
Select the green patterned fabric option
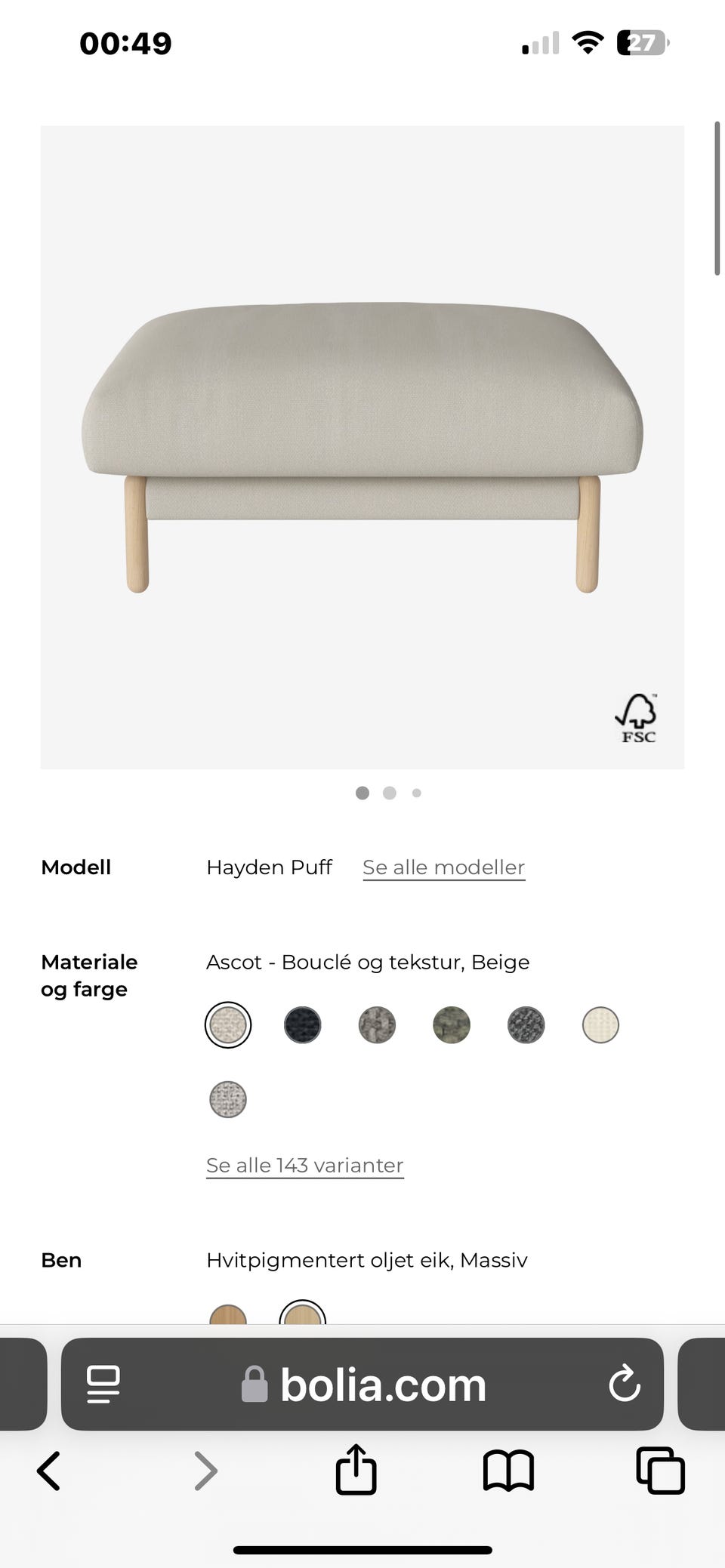point(451,1024)
